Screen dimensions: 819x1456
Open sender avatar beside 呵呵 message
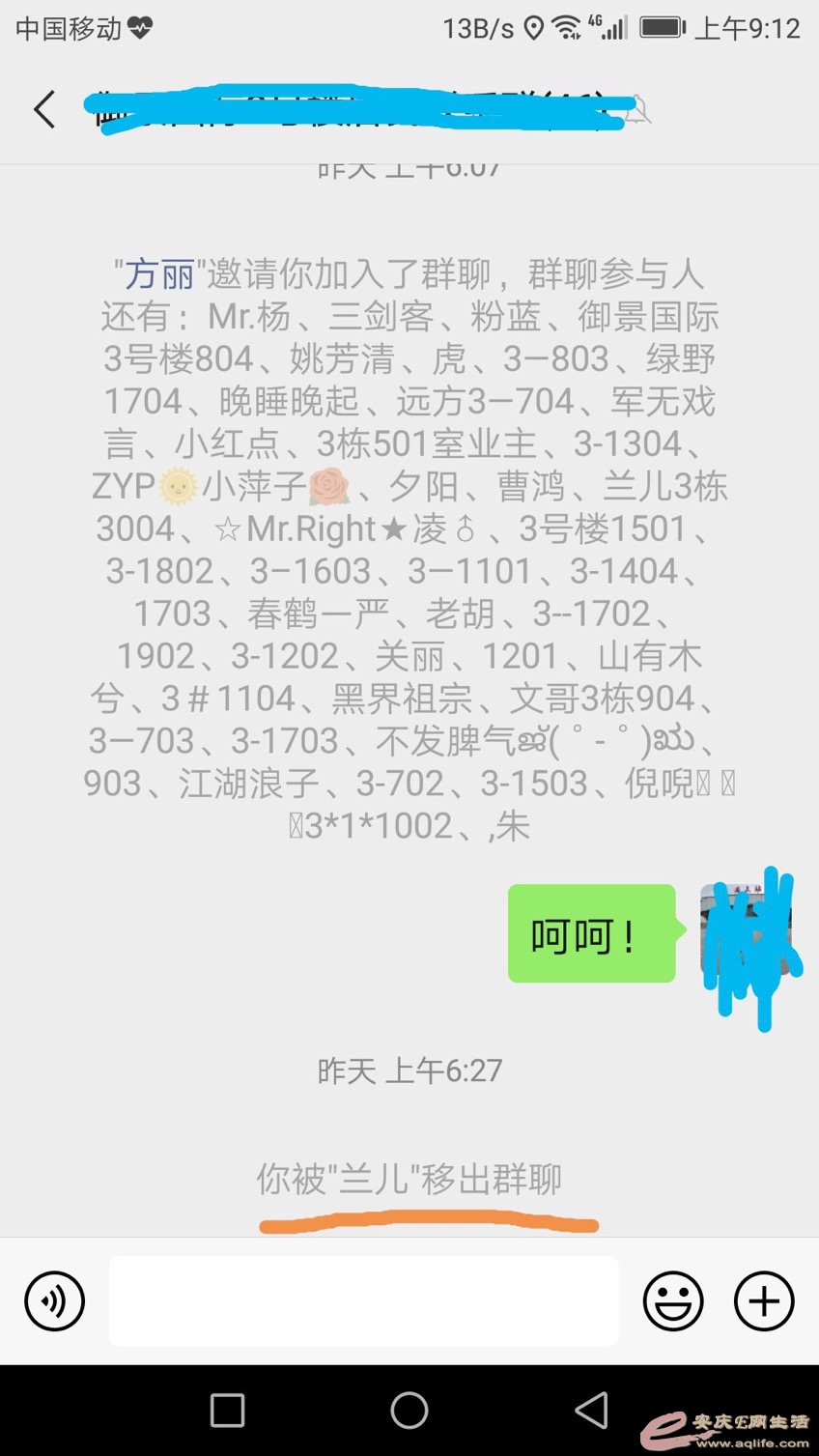[x=746, y=931]
